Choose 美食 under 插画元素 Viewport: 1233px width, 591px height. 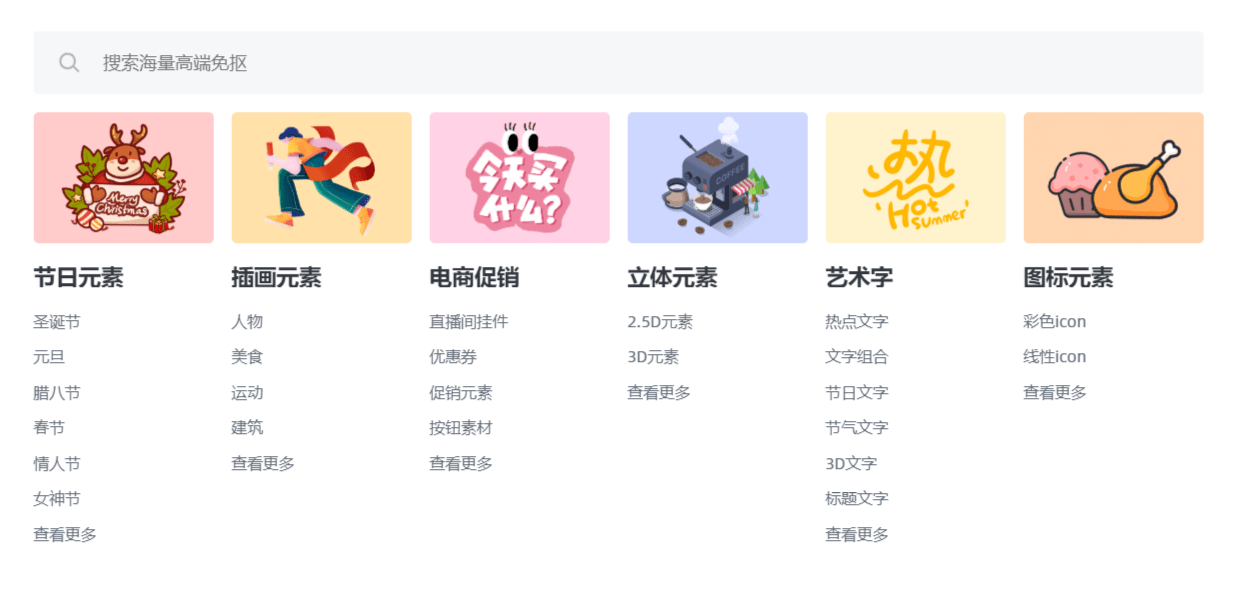pyautogui.click(x=247, y=357)
